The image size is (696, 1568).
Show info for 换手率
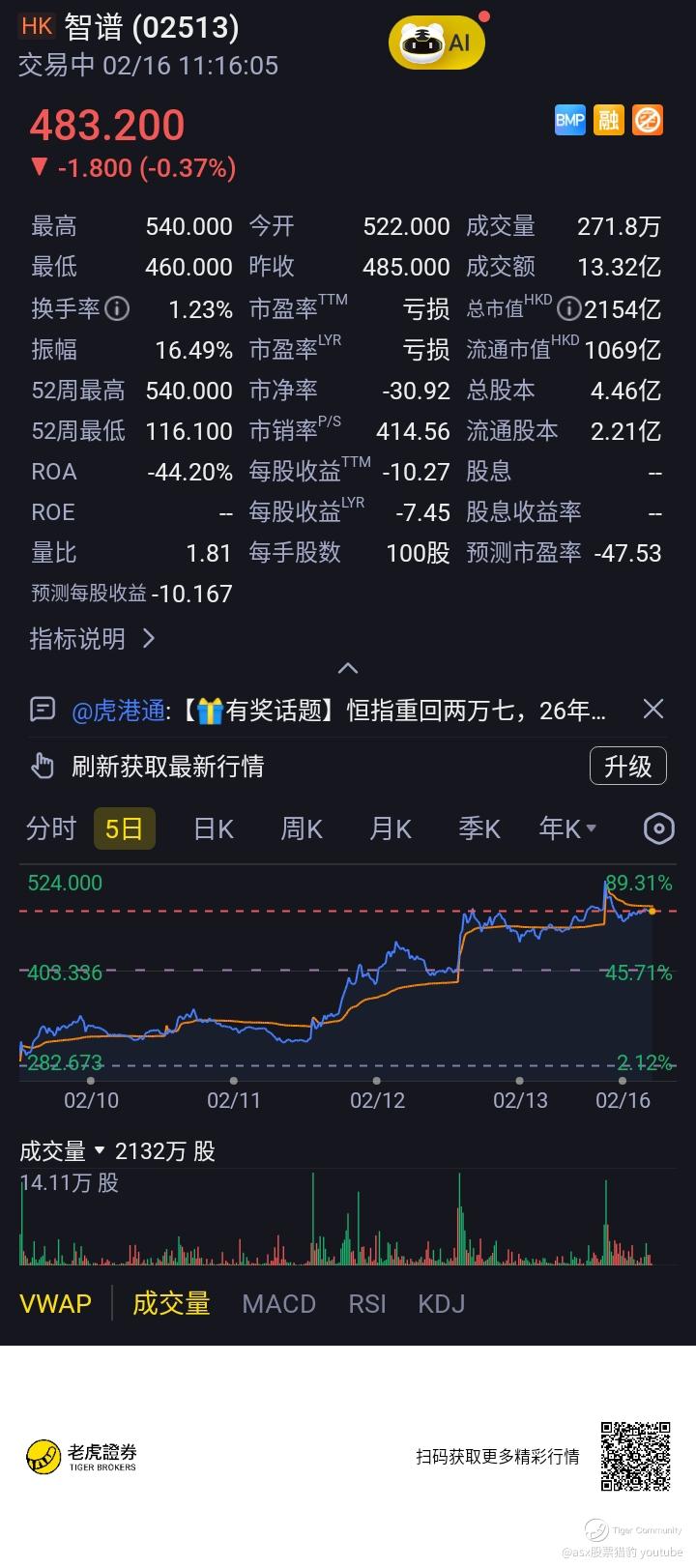coord(117,309)
